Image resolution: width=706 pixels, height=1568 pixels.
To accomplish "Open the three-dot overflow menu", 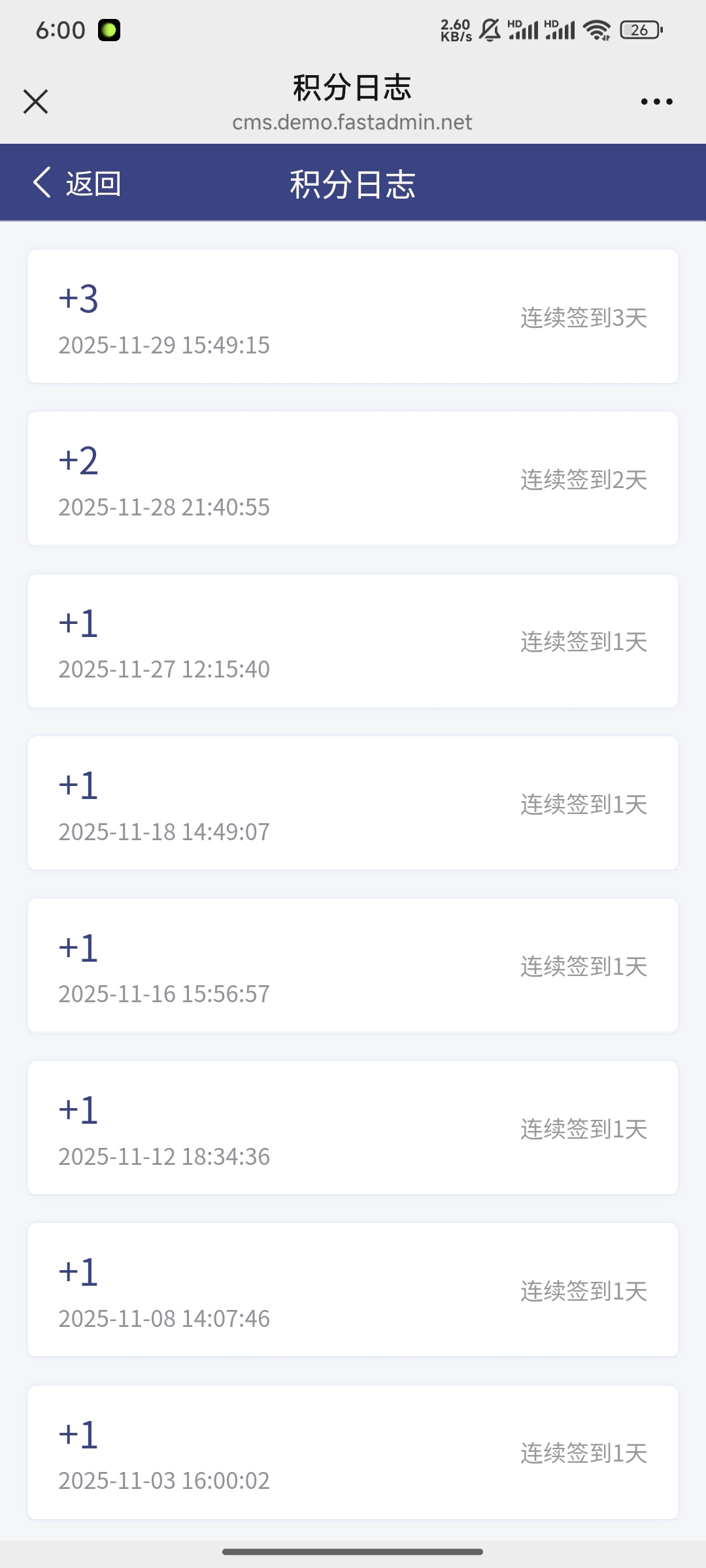I will click(x=656, y=102).
